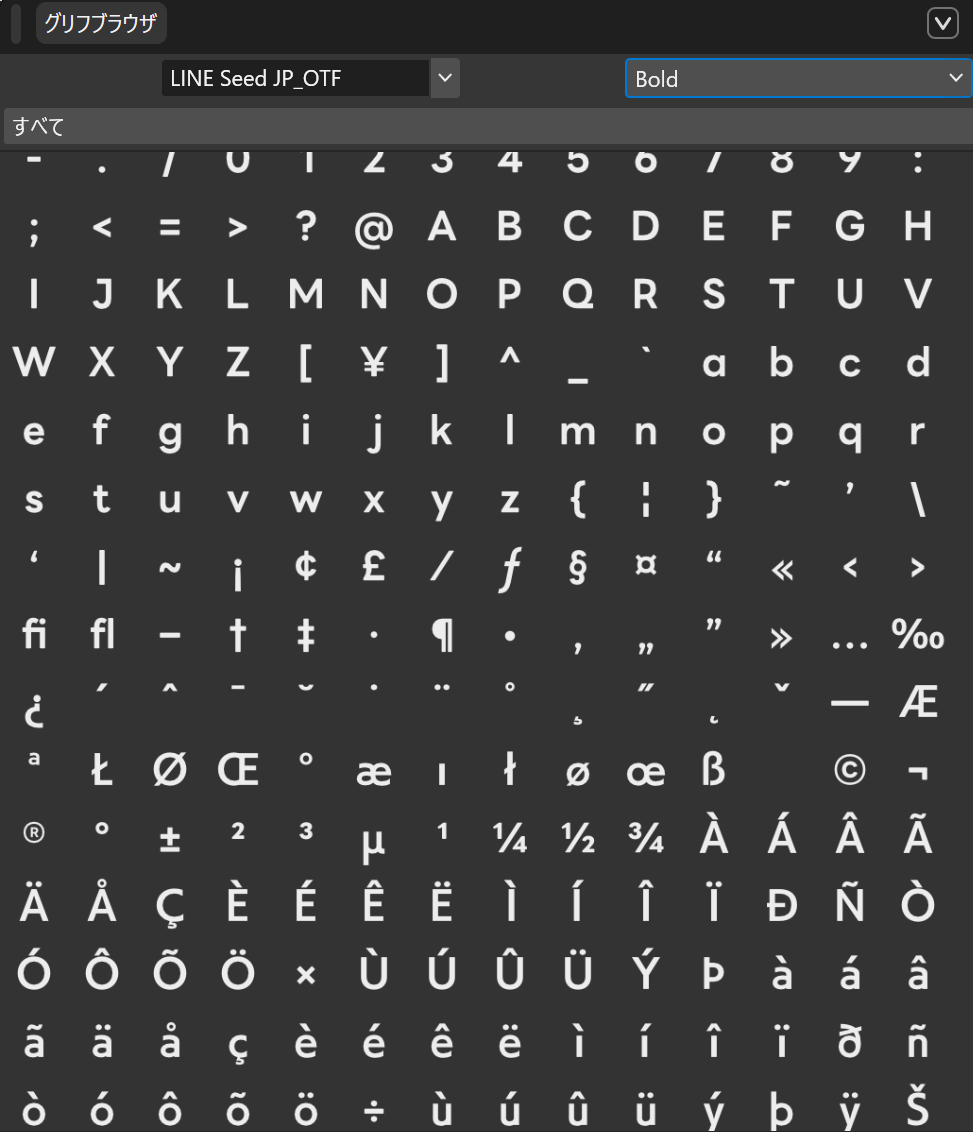Insert the pilcrow ¶ glyph

441,635
